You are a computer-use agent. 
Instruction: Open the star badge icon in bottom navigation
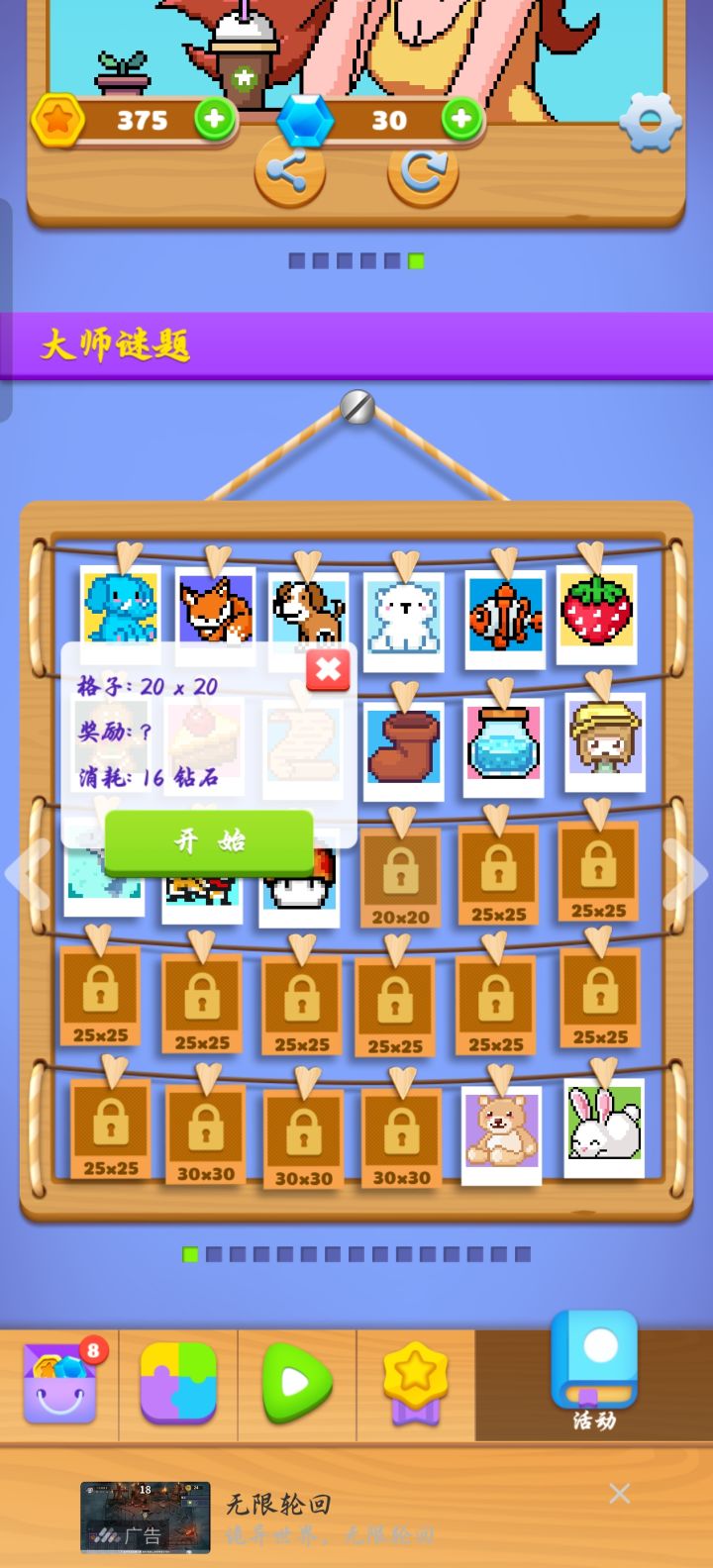416,1381
